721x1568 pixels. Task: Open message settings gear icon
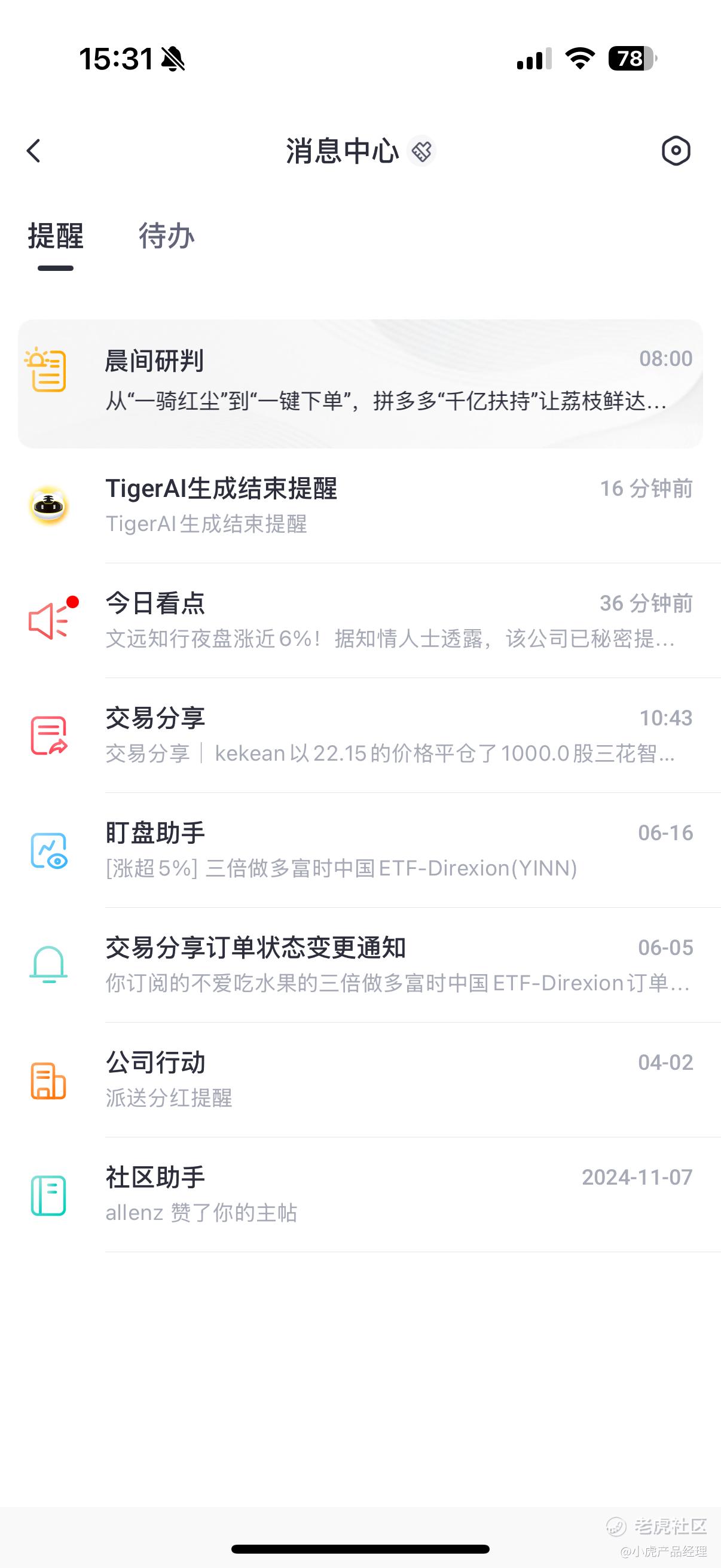[676, 151]
